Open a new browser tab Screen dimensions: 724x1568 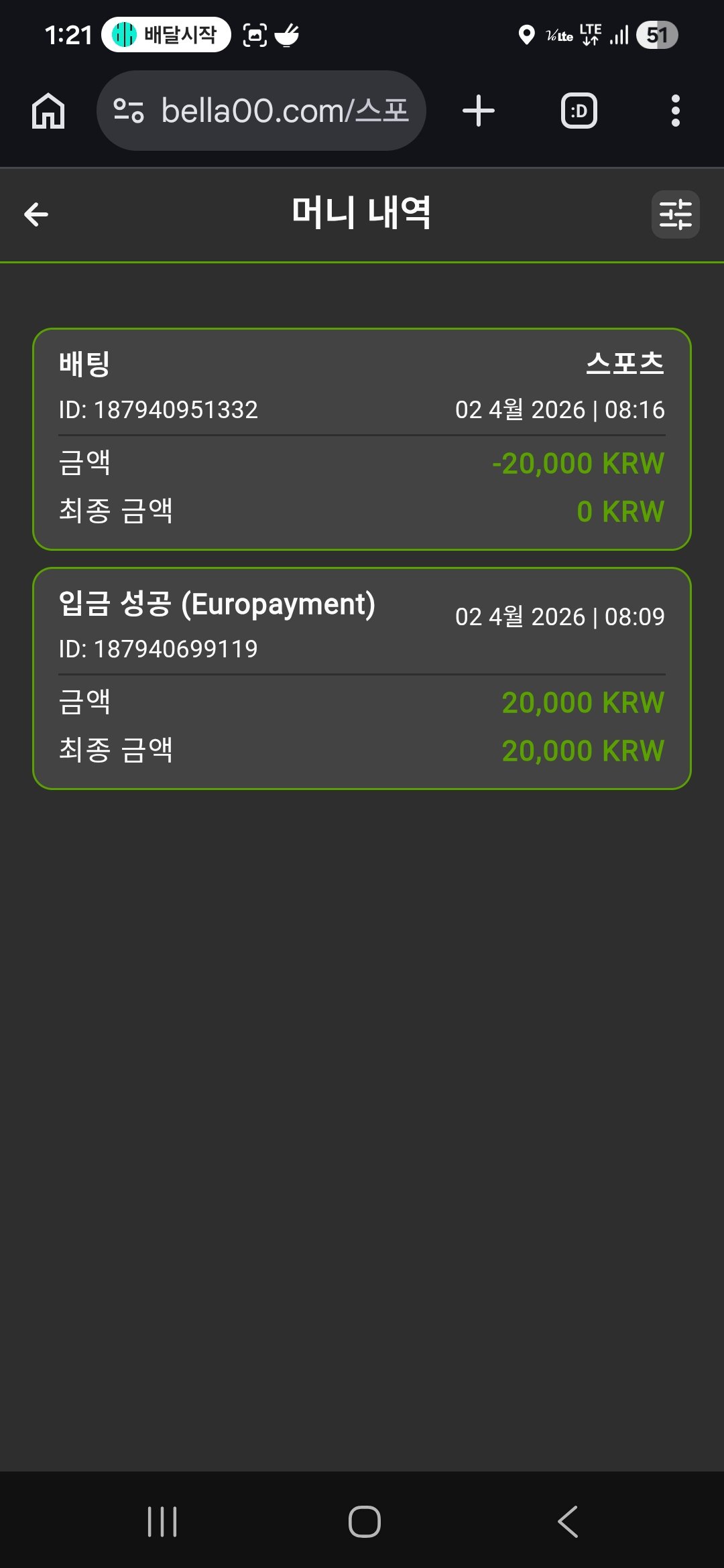(479, 111)
